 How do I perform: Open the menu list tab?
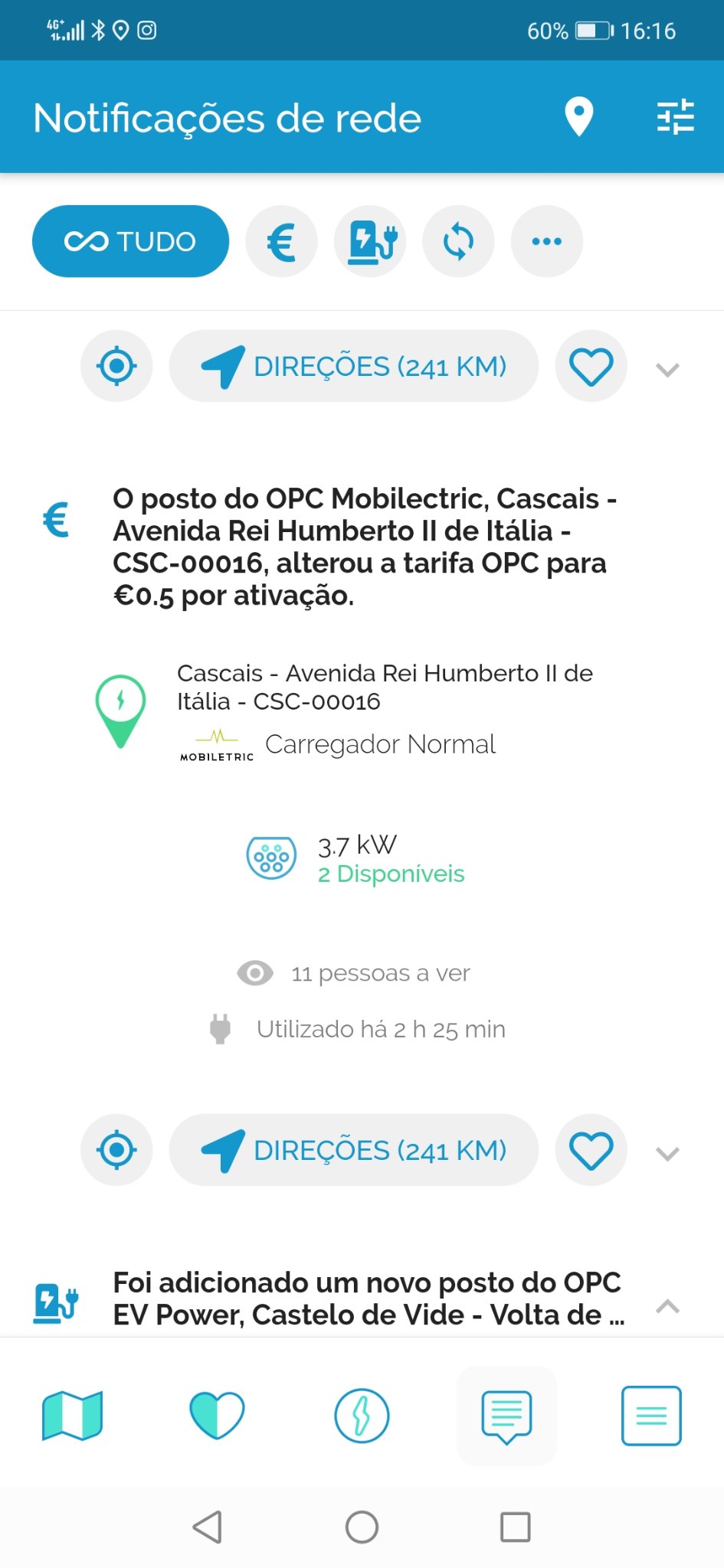tap(651, 1415)
